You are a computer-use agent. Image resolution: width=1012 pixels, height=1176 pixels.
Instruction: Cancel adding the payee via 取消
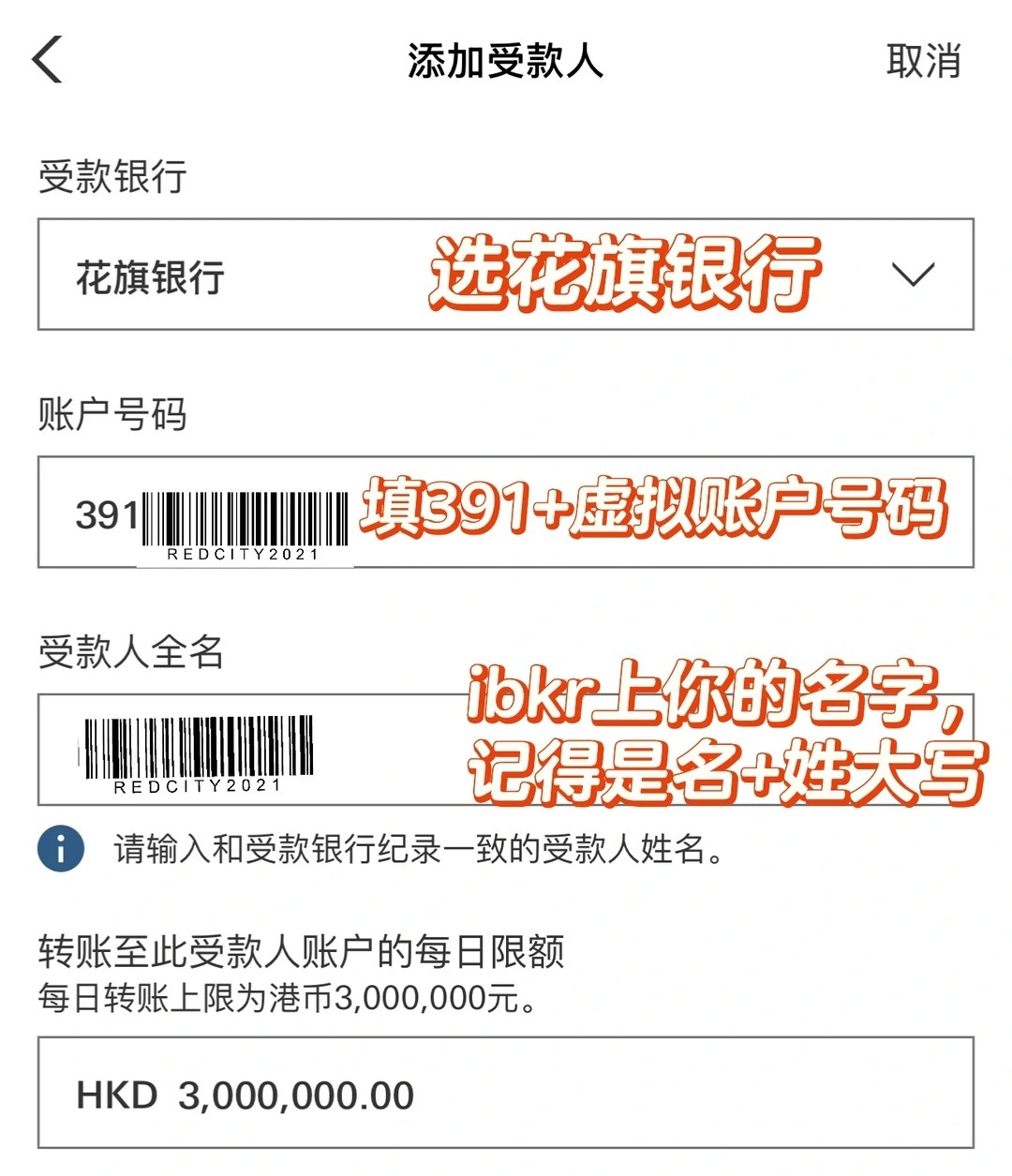click(923, 61)
